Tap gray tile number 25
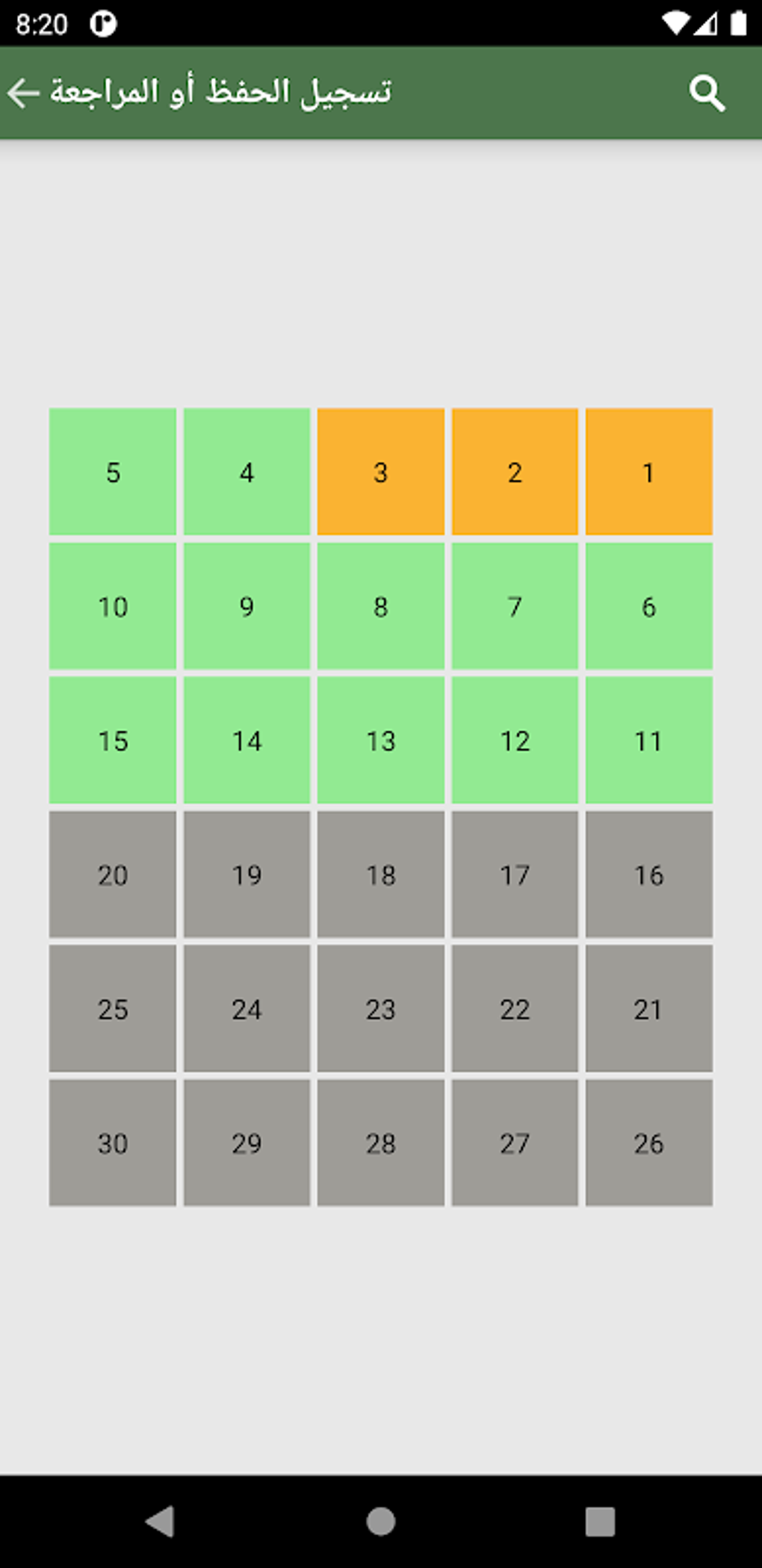 point(113,1008)
